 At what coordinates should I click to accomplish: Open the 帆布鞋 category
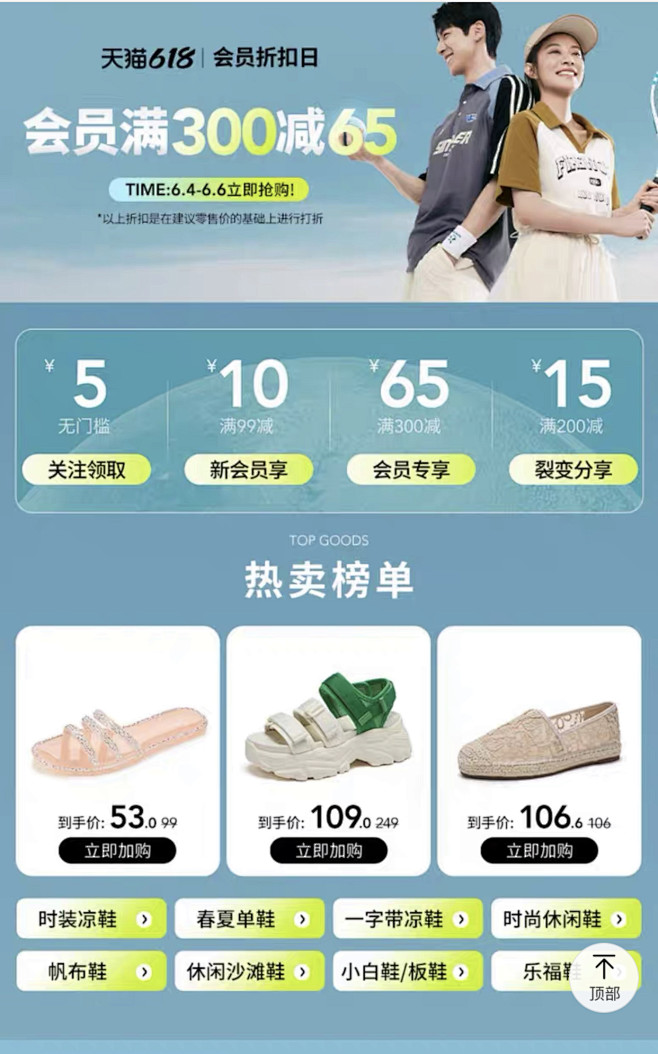coord(91,971)
